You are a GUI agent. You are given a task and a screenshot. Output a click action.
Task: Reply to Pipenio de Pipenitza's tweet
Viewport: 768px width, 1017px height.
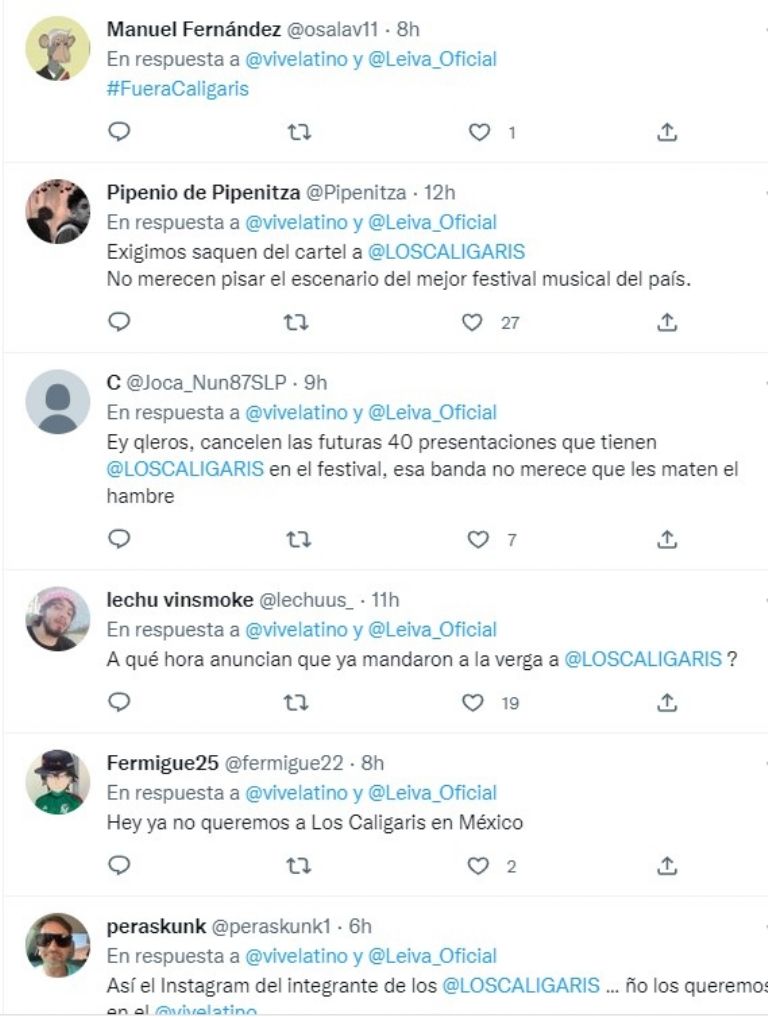coord(119,322)
